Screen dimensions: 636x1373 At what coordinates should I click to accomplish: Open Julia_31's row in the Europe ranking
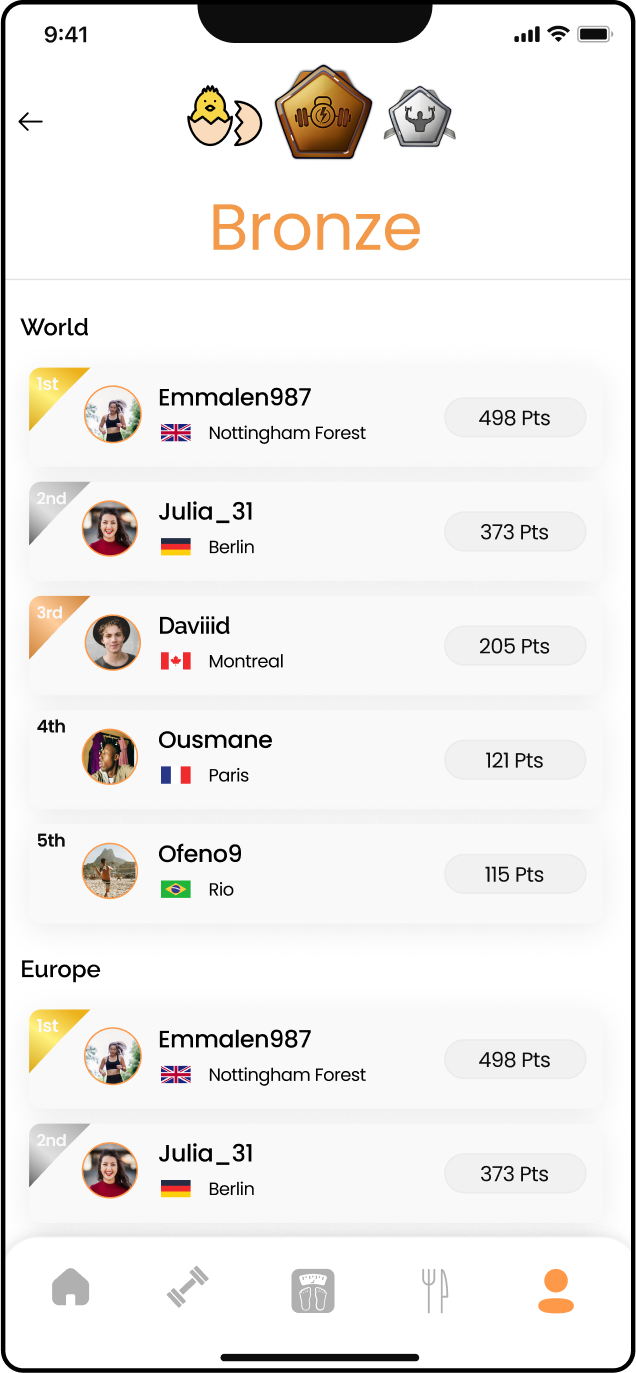pyautogui.click(x=316, y=1172)
